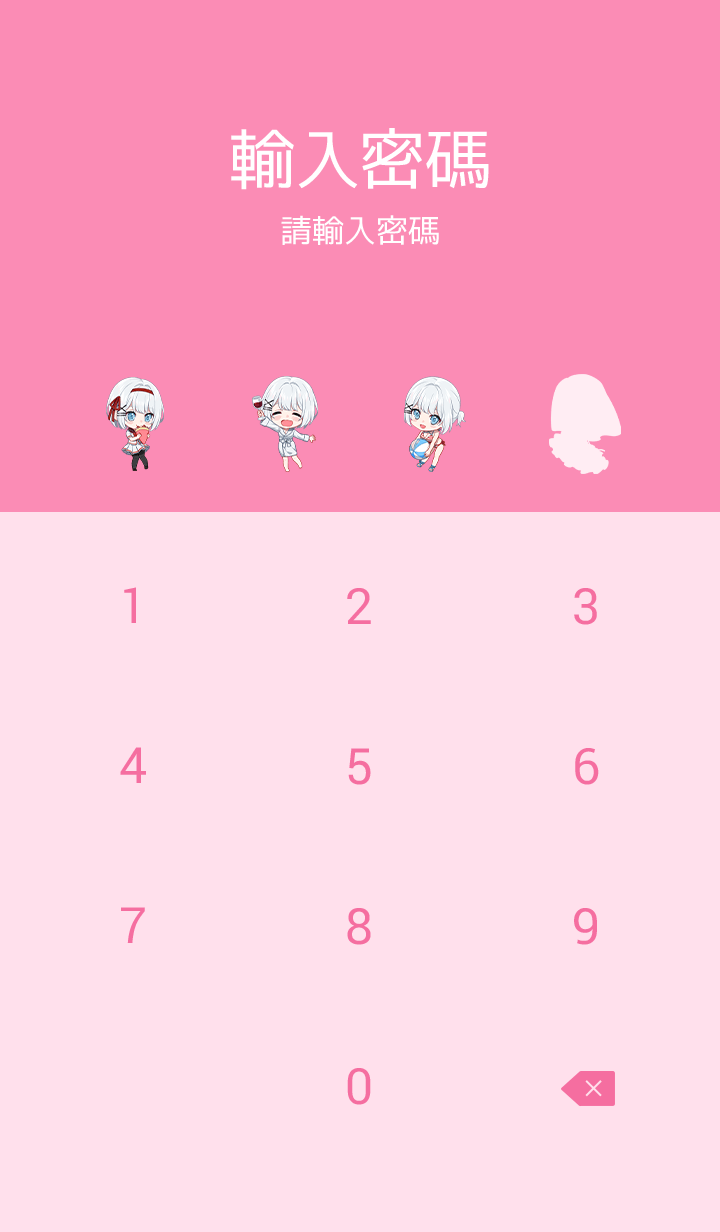Image resolution: width=720 pixels, height=1232 pixels.
Task: Enter digit 9 on the keypad
Action: click(586, 927)
